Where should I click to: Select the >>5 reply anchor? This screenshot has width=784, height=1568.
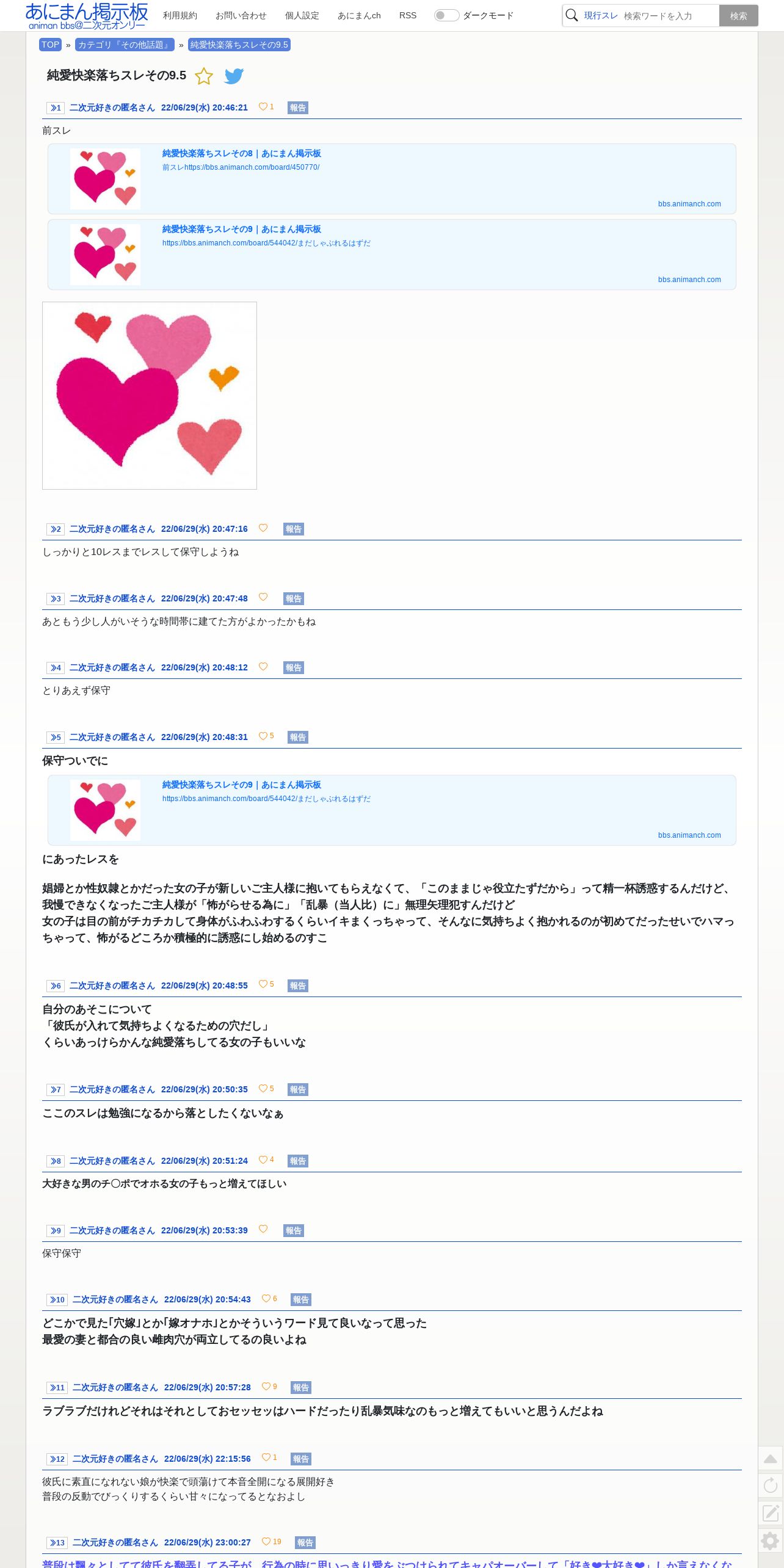56,737
